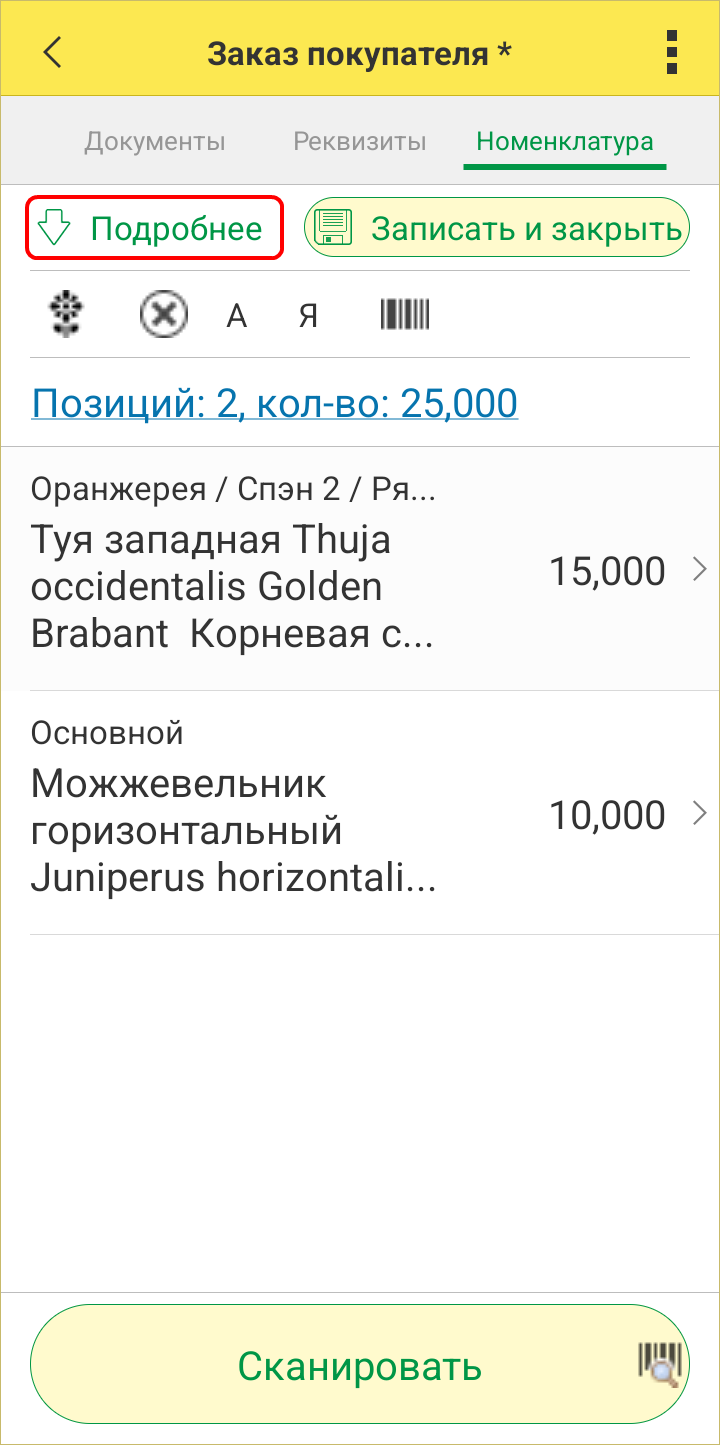720x1445 pixels.
Task: Tap the barcode icon in toolbar
Action: click(405, 316)
